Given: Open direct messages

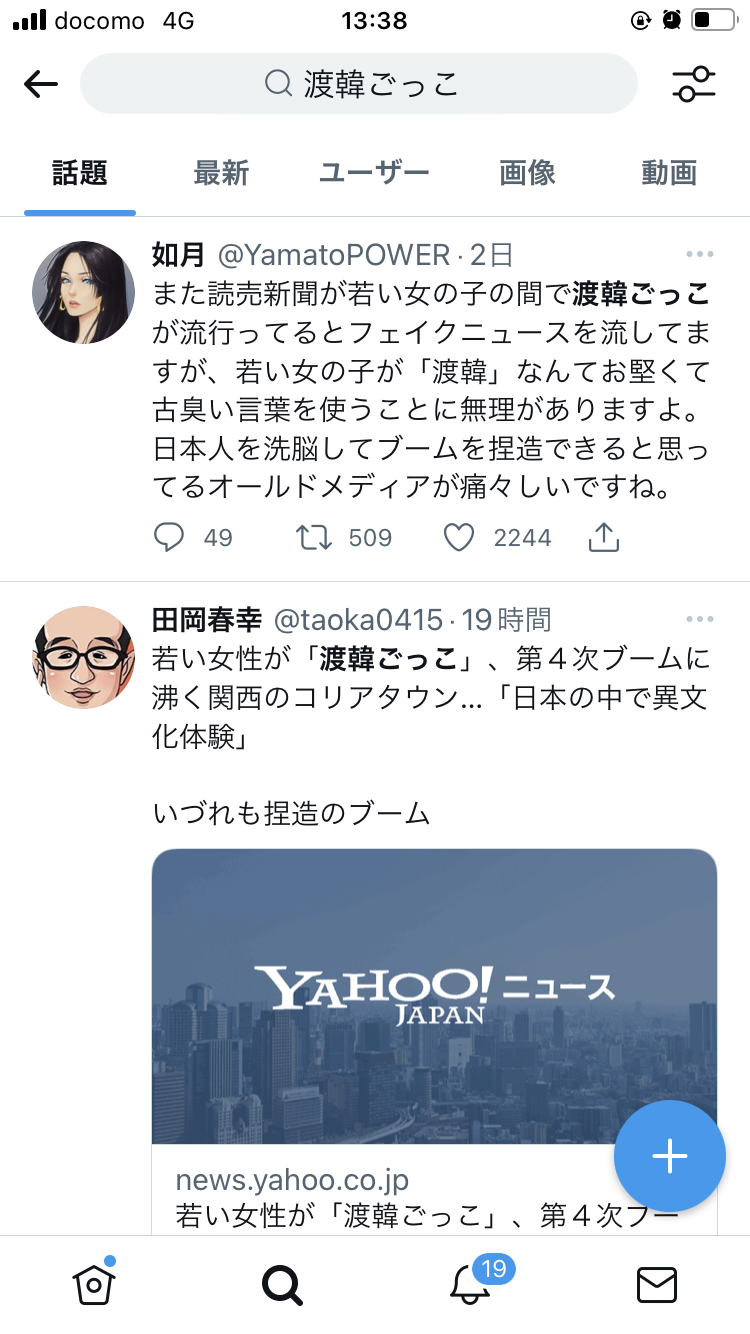Looking at the screenshot, I should (656, 1284).
